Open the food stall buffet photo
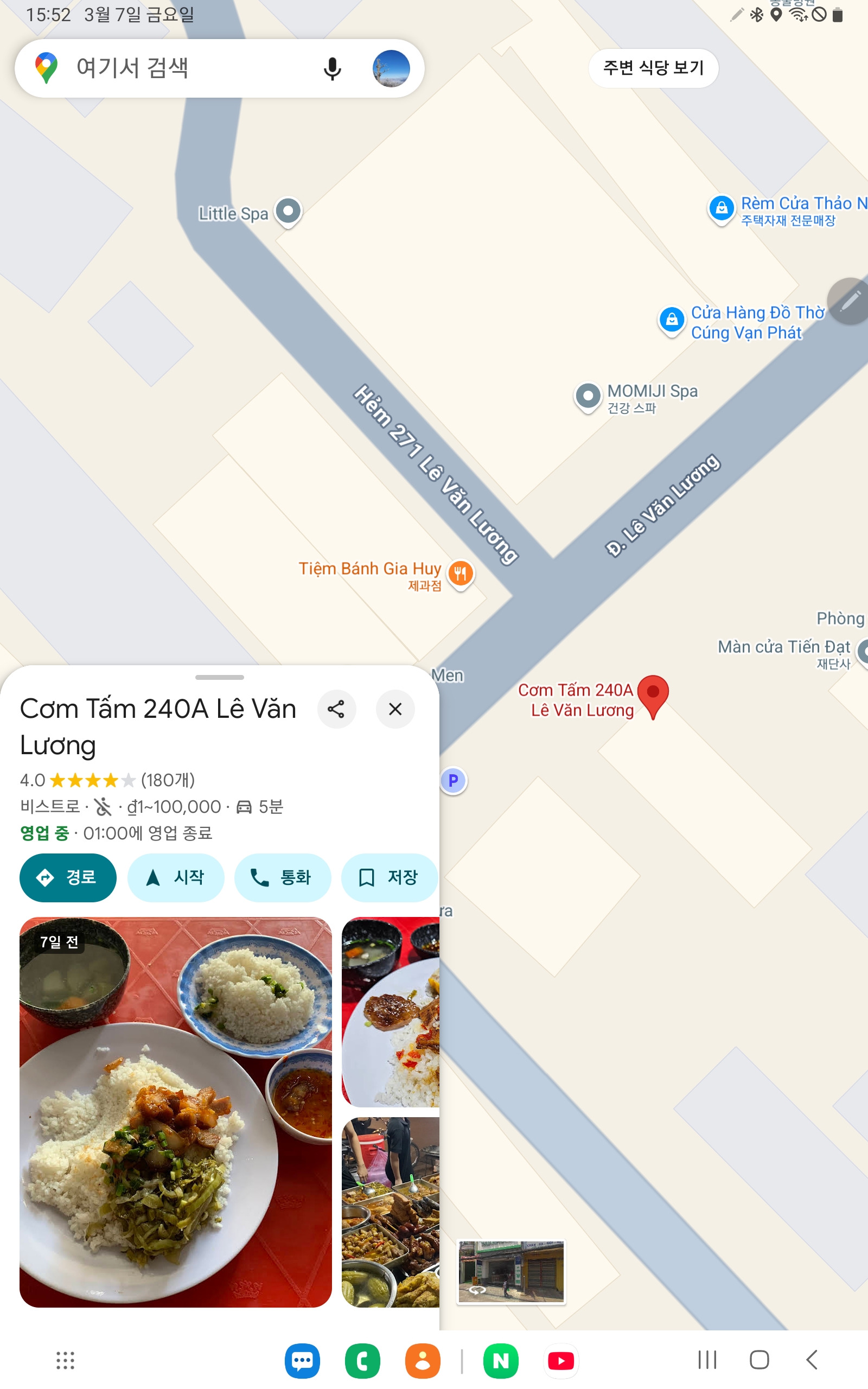868x1389 pixels. click(x=391, y=1211)
